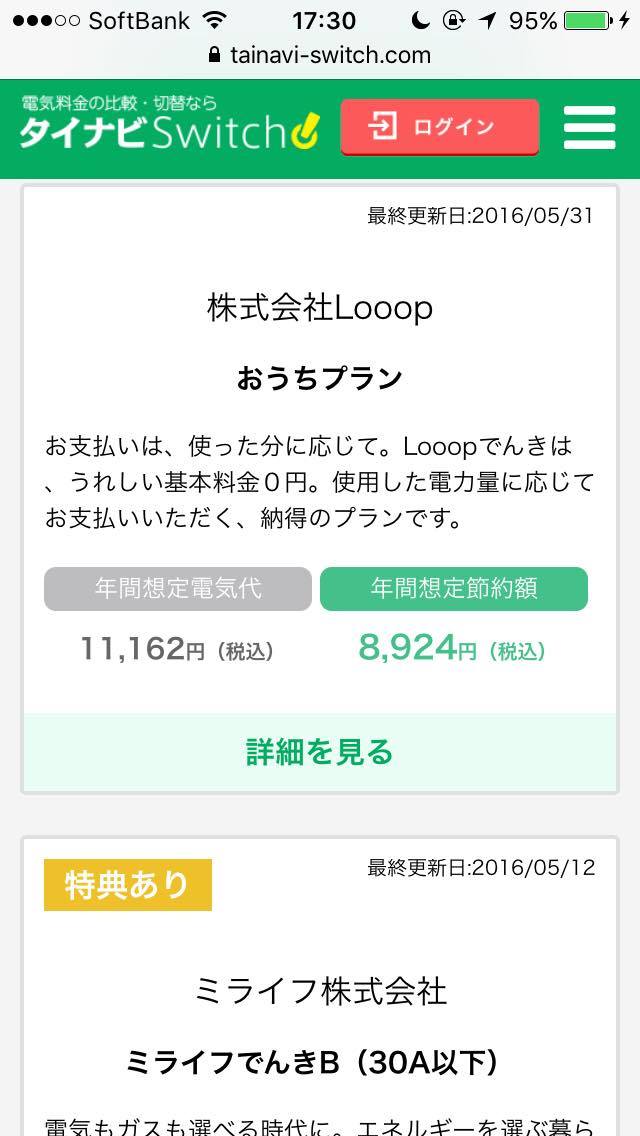Open the ミライフ株式会社 ミライフでんきB card
This screenshot has width=640, height=1136.
pyautogui.click(x=320, y=987)
